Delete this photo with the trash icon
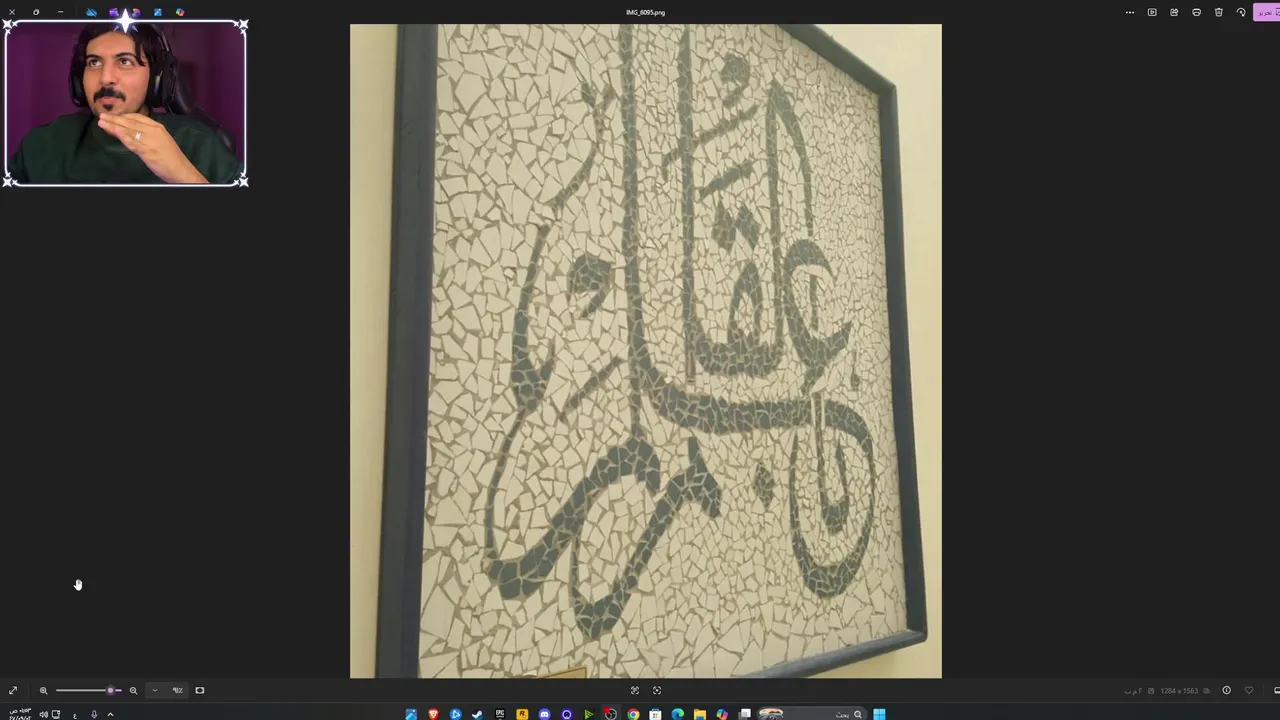This screenshot has width=1280, height=720. coord(1218,12)
